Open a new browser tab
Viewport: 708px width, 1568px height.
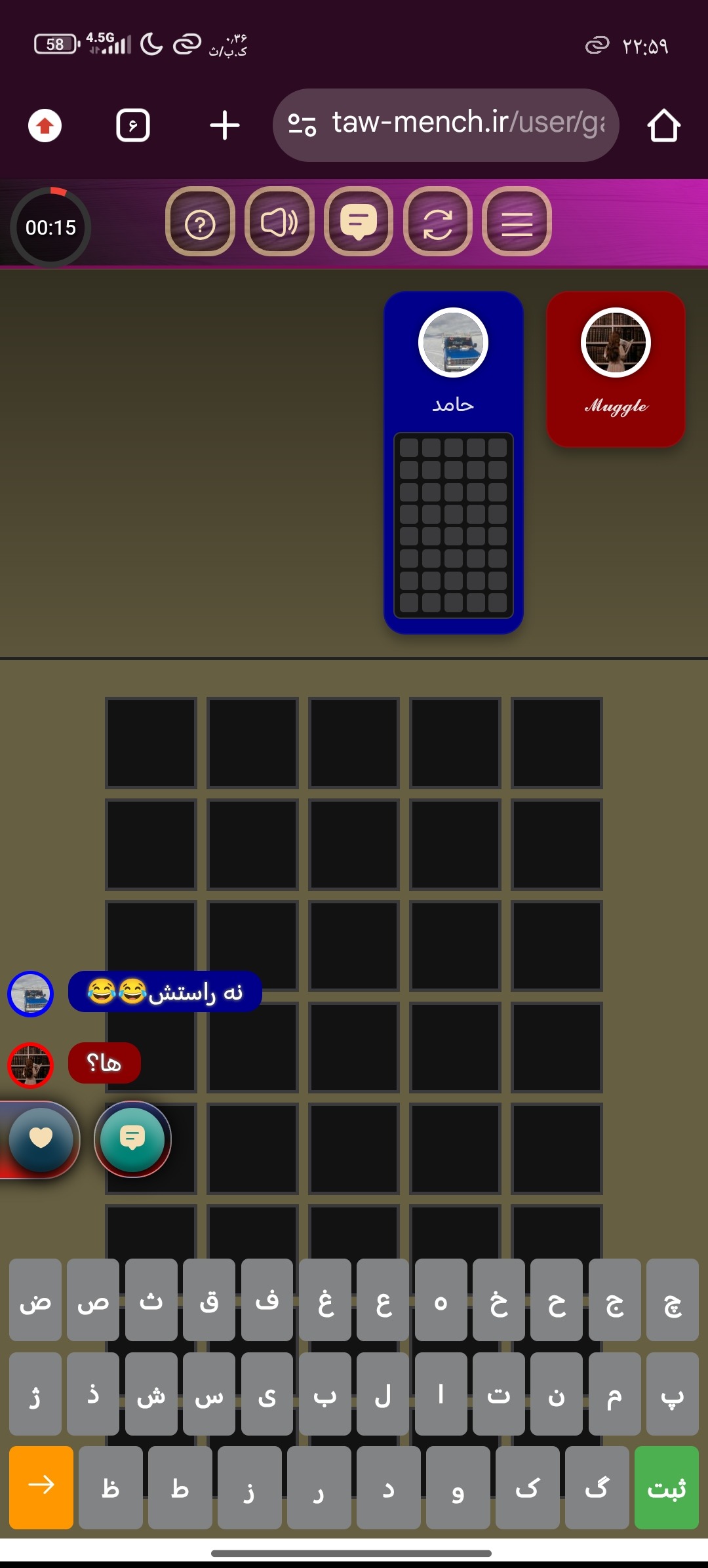click(x=225, y=125)
